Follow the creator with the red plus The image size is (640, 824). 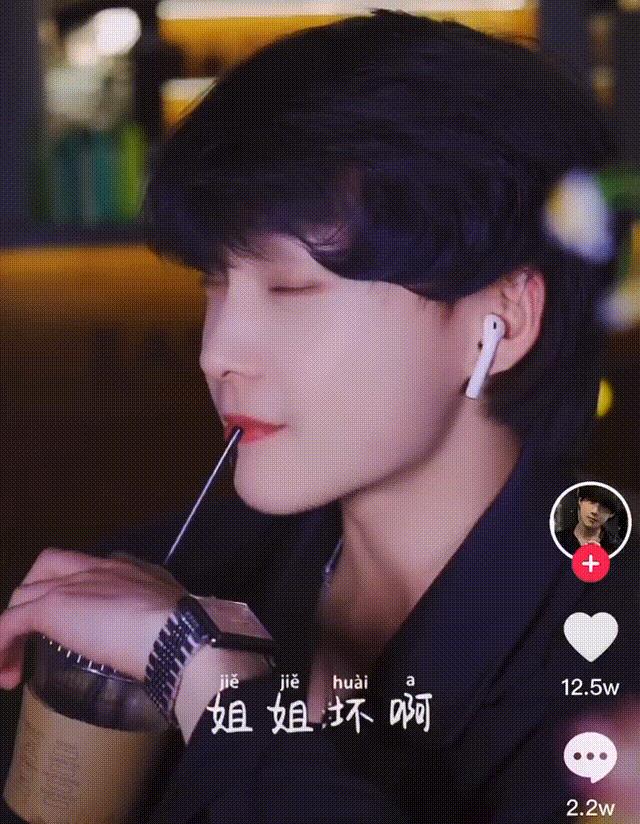click(x=590, y=563)
